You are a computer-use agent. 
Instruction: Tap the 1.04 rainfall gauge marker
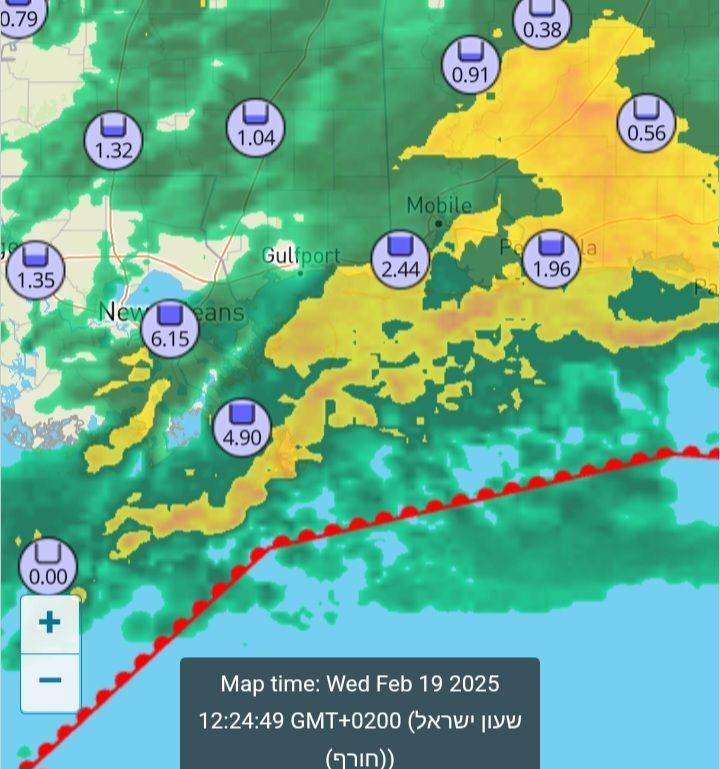click(x=256, y=127)
